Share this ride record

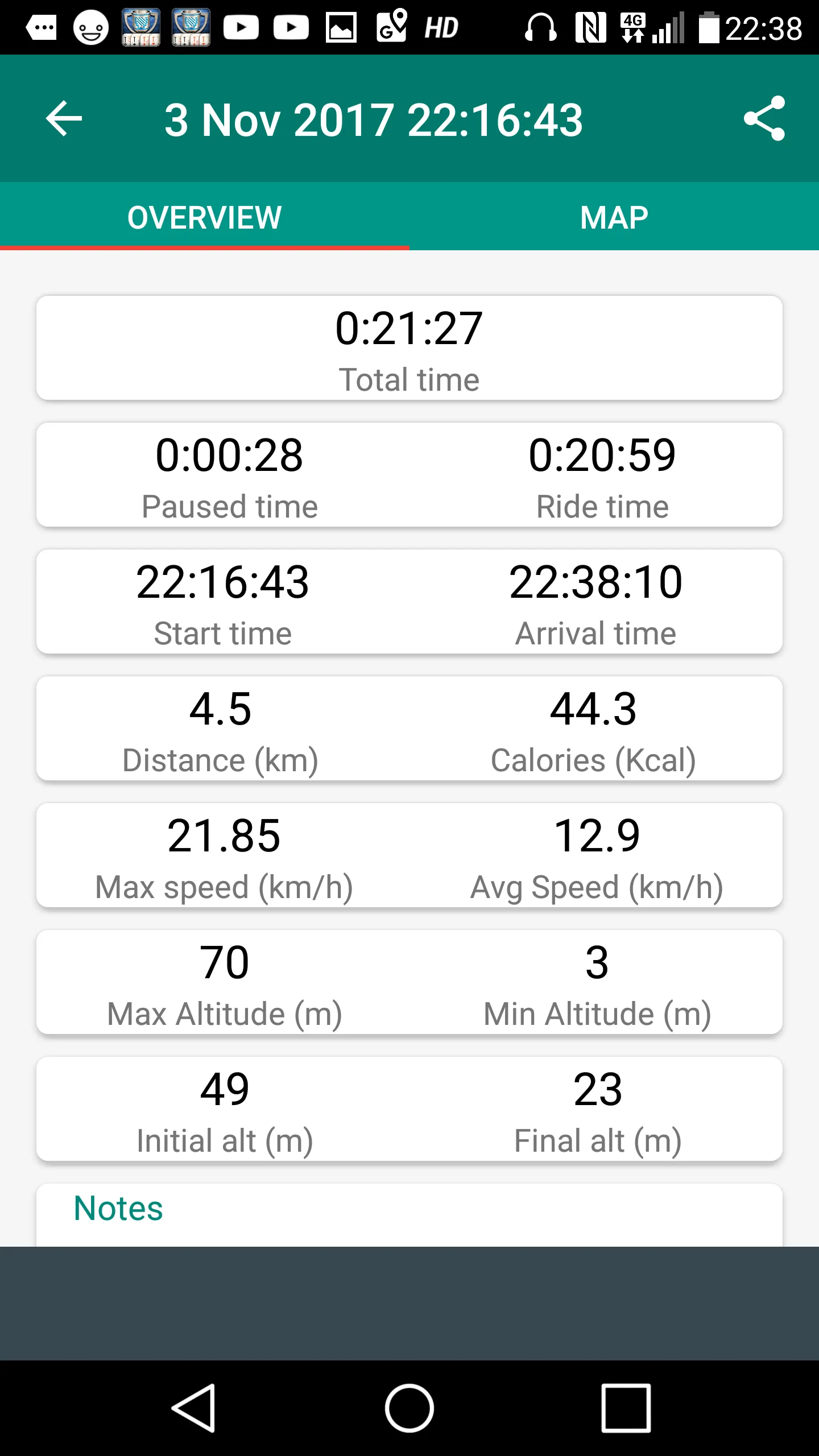click(x=764, y=118)
